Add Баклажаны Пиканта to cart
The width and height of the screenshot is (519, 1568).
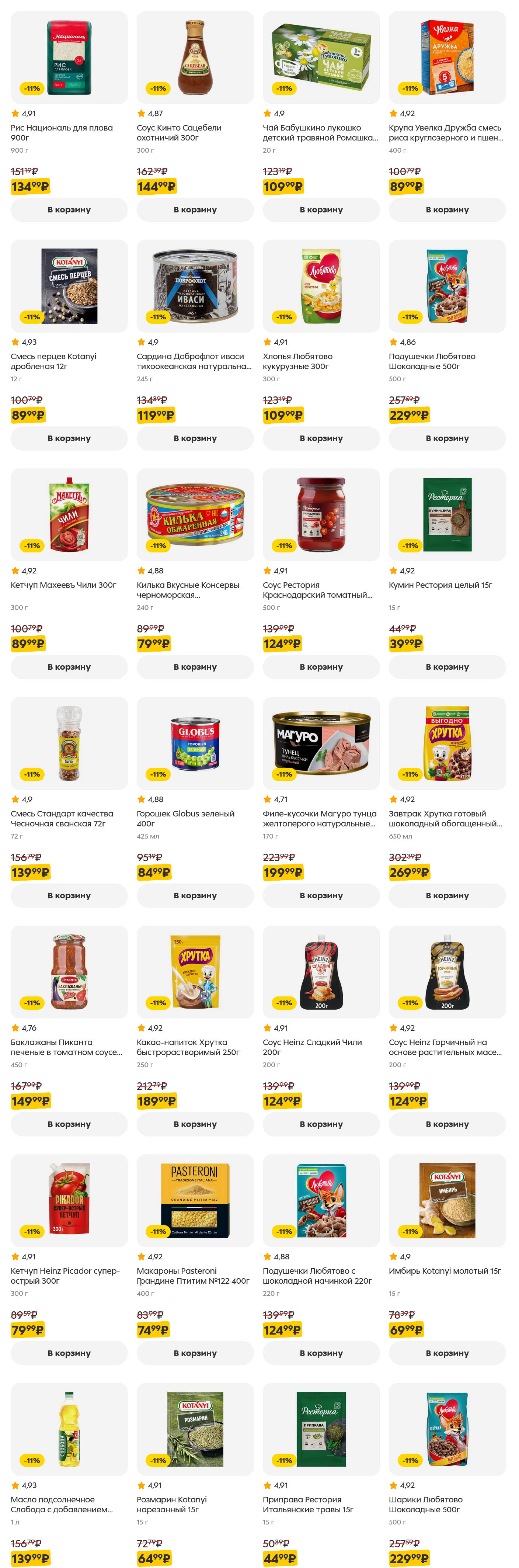pyautogui.click(x=69, y=1124)
